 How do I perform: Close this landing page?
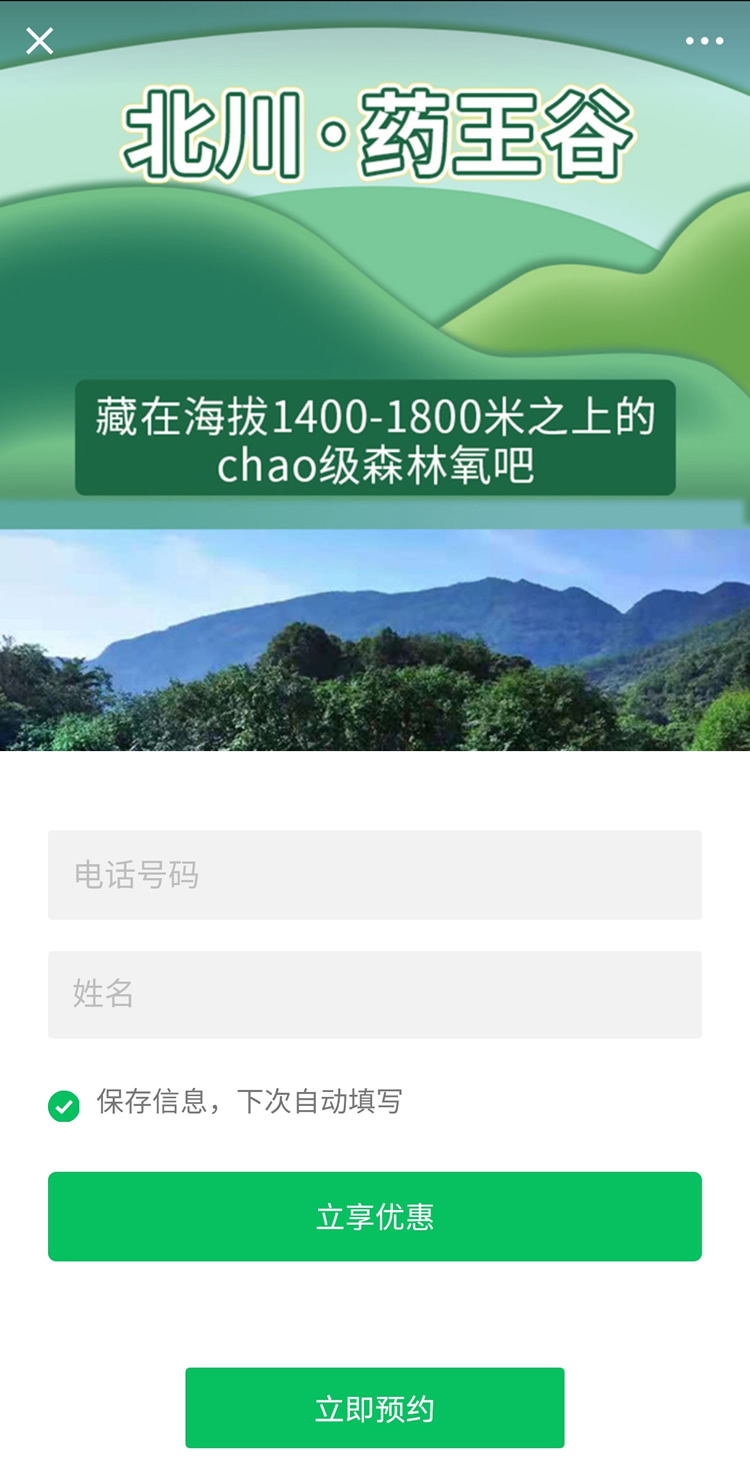(x=39, y=41)
